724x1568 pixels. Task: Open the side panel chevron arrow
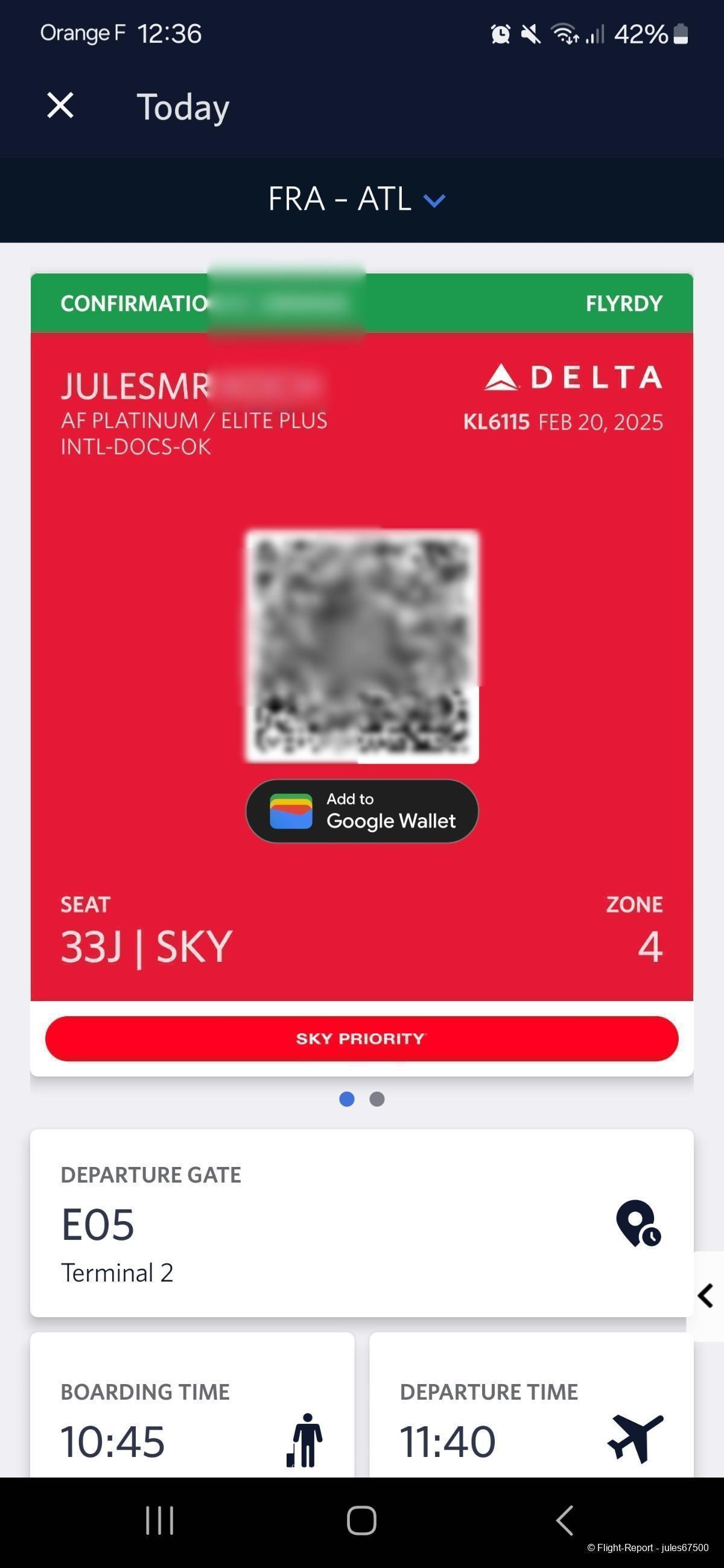pyautogui.click(x=707, y=1296)
